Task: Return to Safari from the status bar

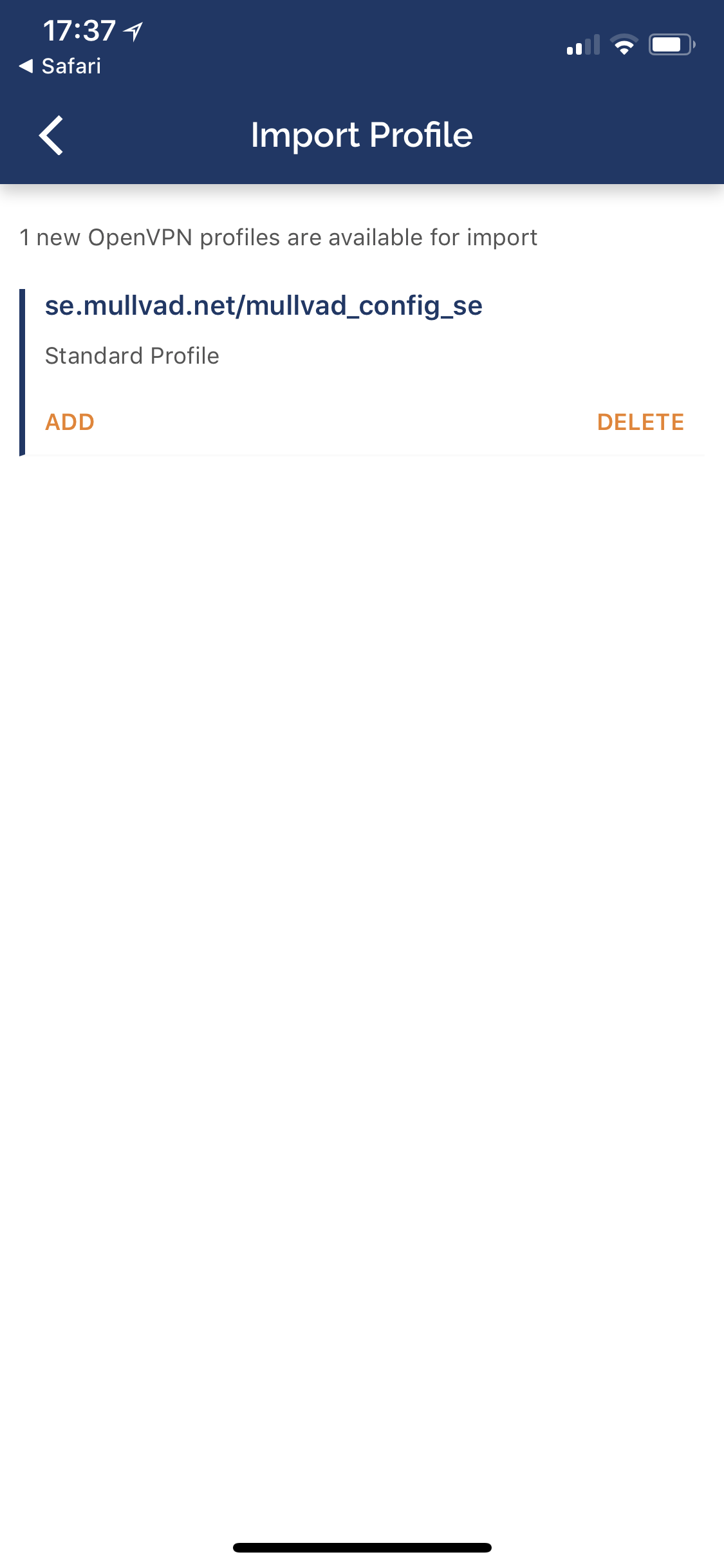Action: 60,66
